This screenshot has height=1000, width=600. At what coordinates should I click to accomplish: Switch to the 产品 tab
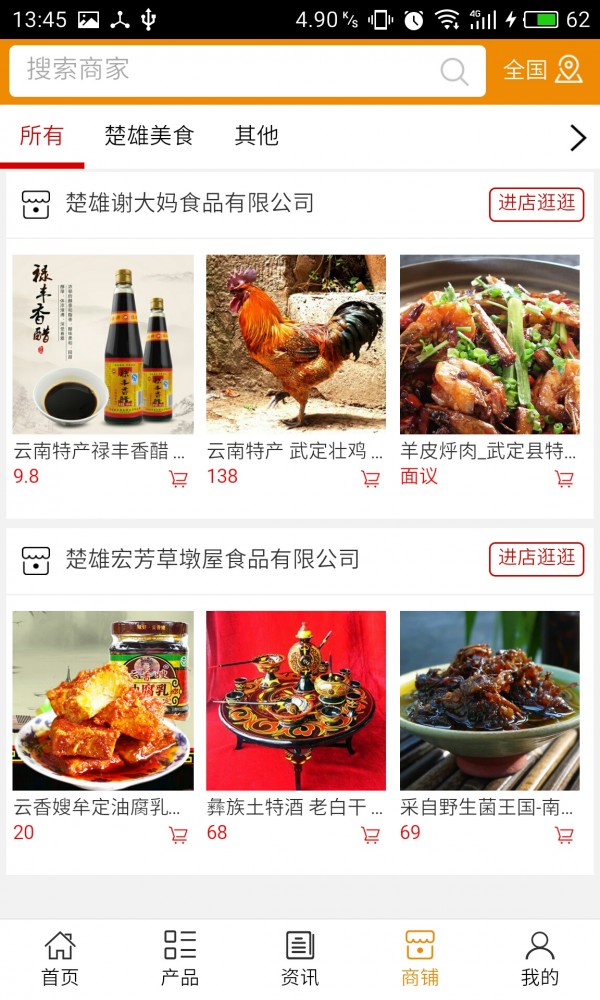pos(180,958)
